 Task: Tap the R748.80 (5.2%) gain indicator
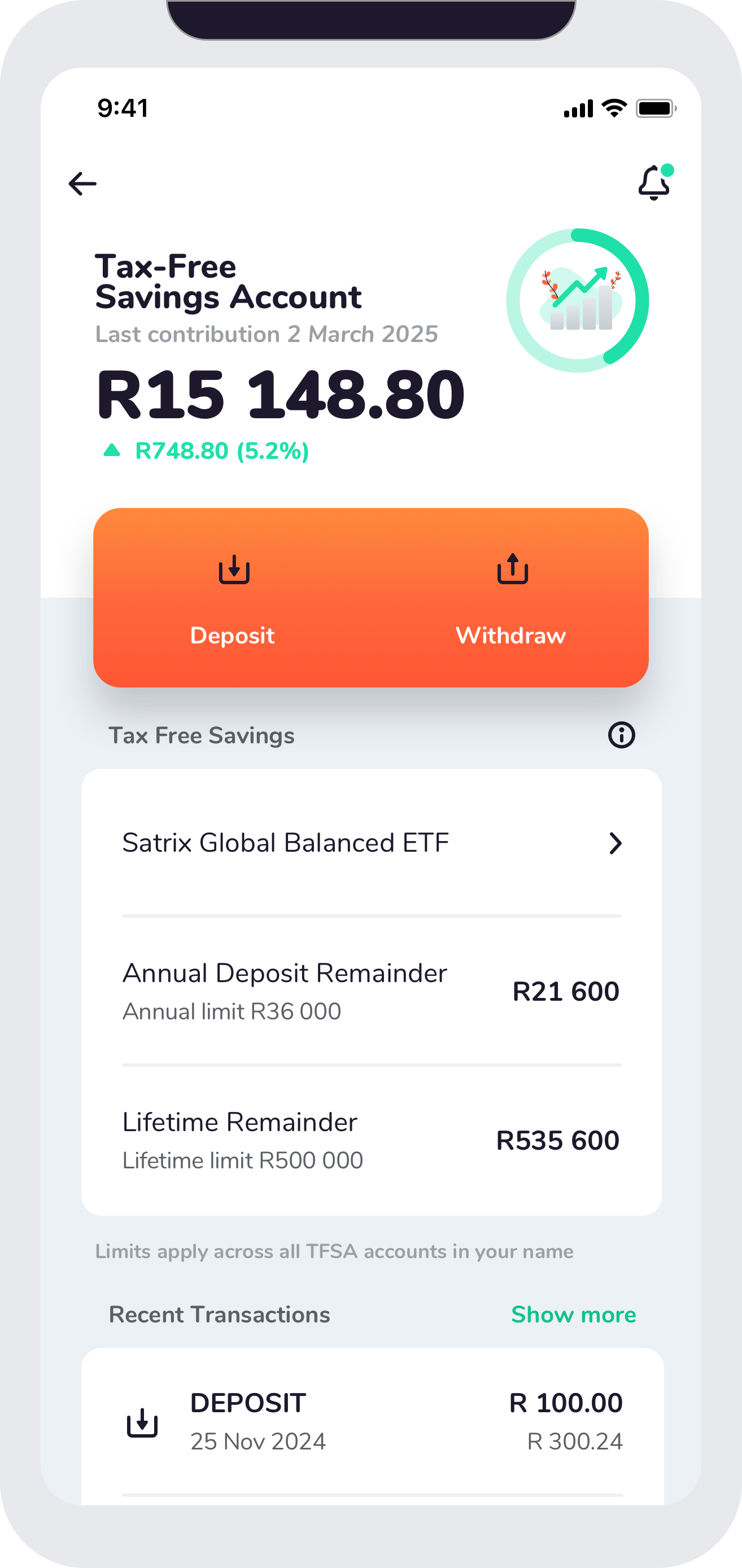tap(207, 451)
